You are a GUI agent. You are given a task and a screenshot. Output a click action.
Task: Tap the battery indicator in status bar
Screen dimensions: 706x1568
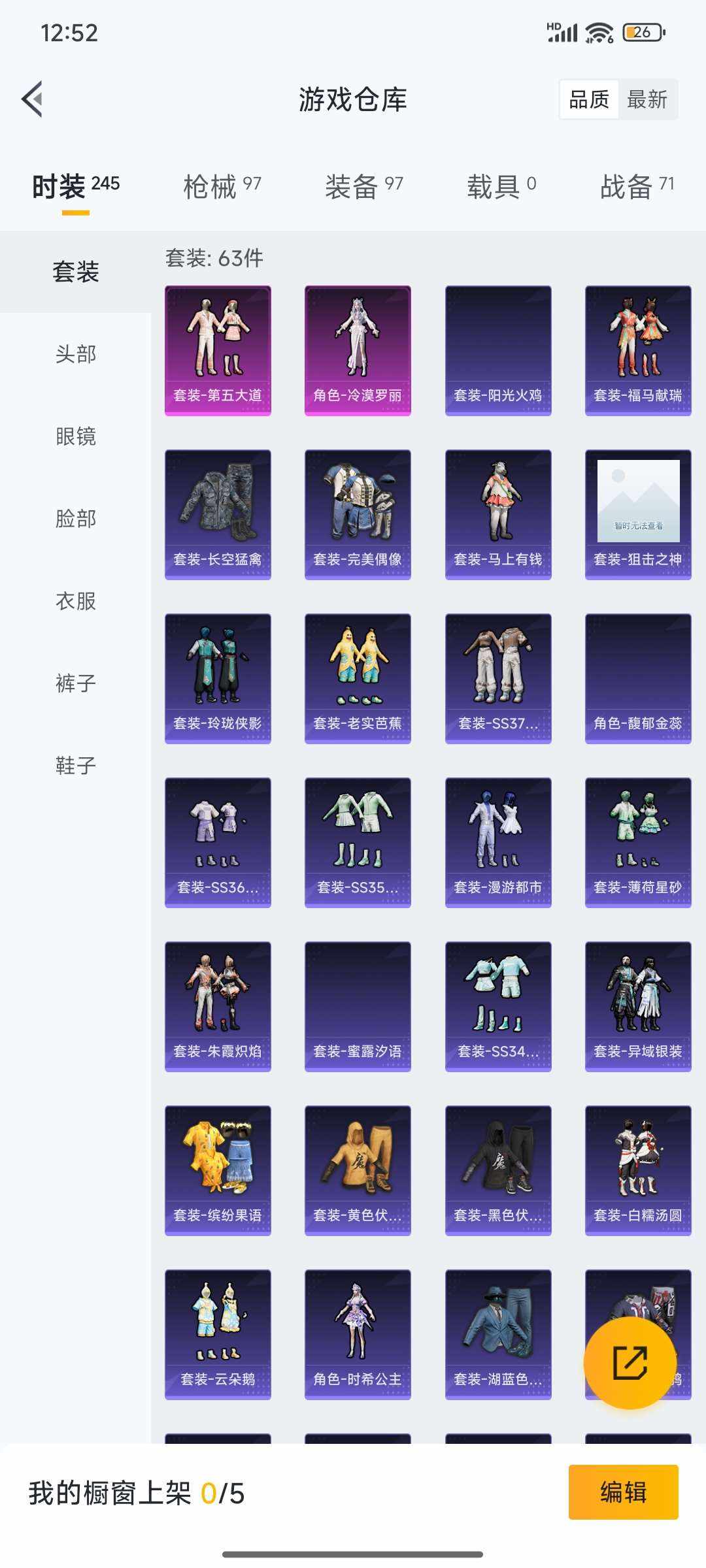coord(639,29)
